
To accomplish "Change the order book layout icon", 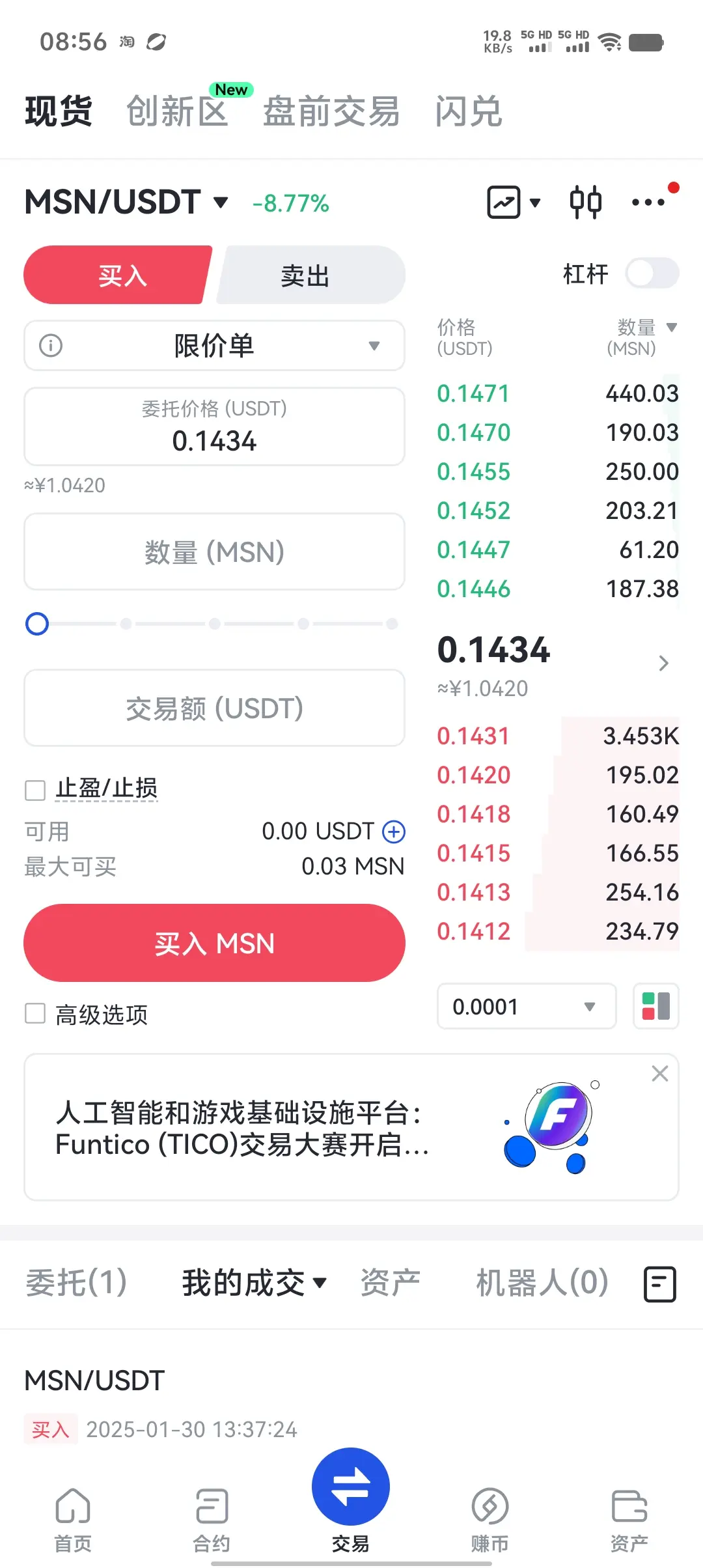I will (x=655, y=1007).
